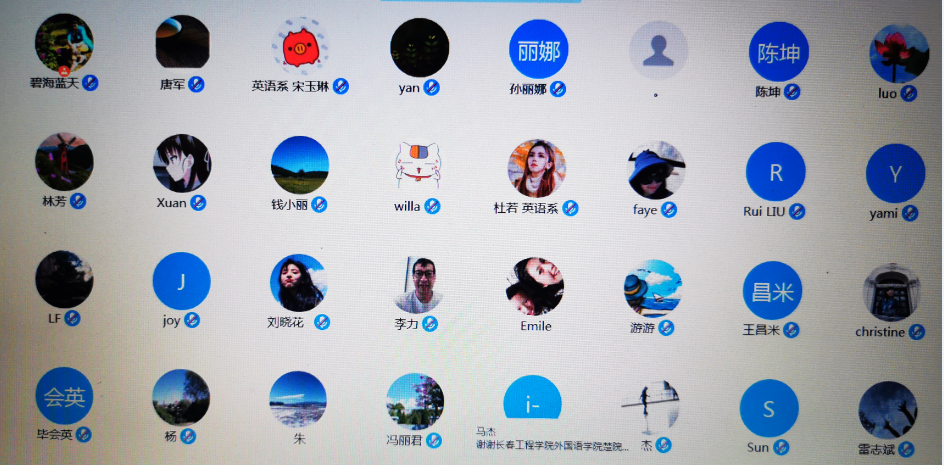Open 唐军's participant tile
944x465 pixels.
pyautogui.click(x=182, y=44)
